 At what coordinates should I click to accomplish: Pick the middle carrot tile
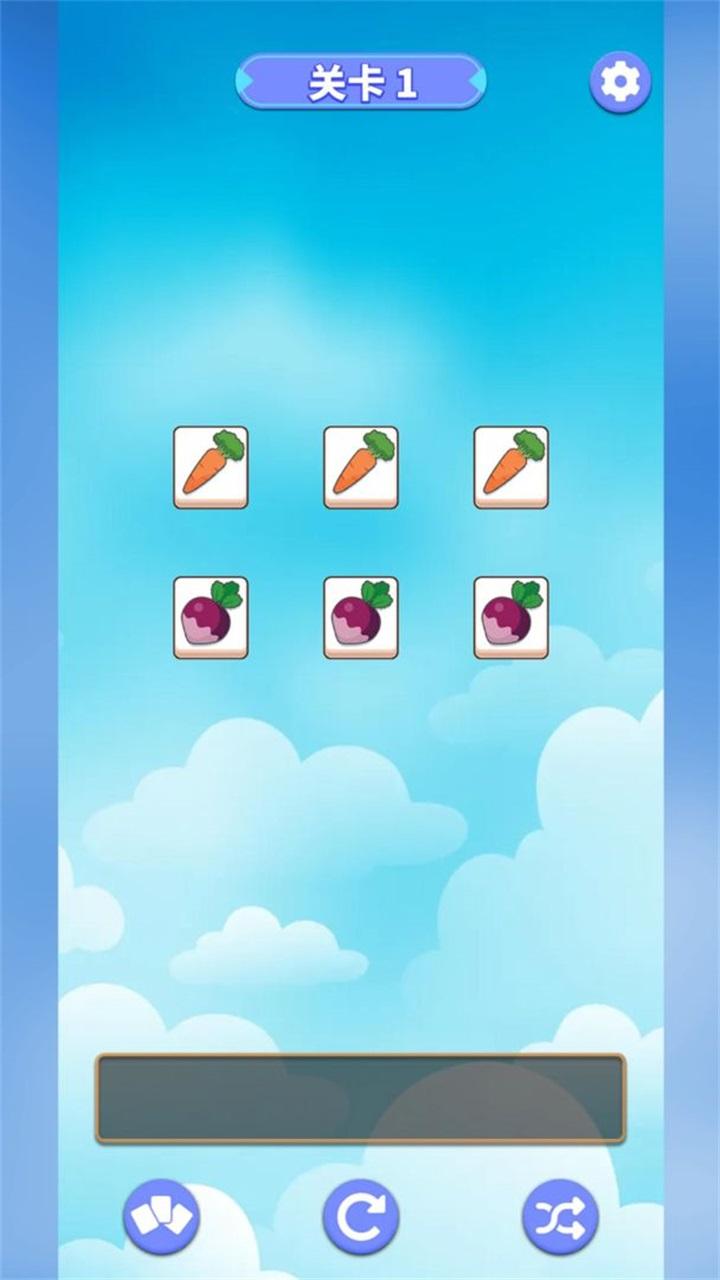[x=361, y=467]
